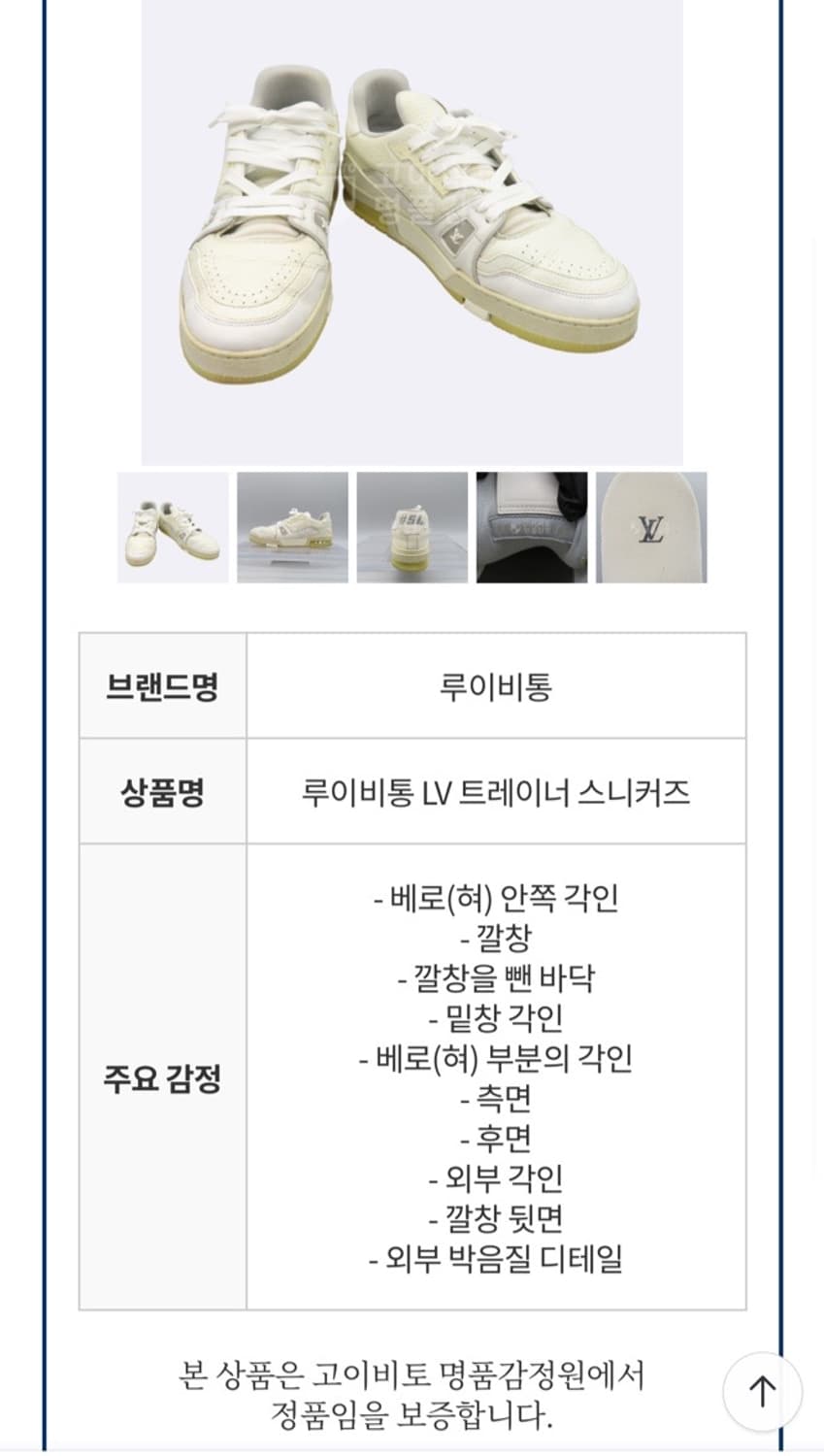Viewport: 824px width, 1456px height.
Task: Select the first front-view sneaker thumbnail
Action: 172,527
